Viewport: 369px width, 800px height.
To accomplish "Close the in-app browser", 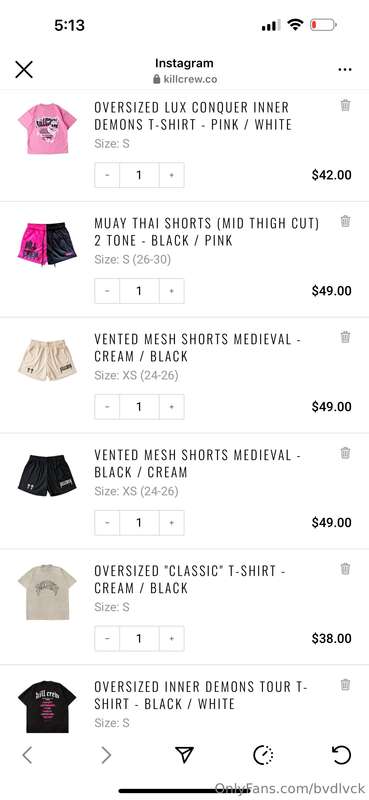I will pyautogui.click(x=24, y=69).
